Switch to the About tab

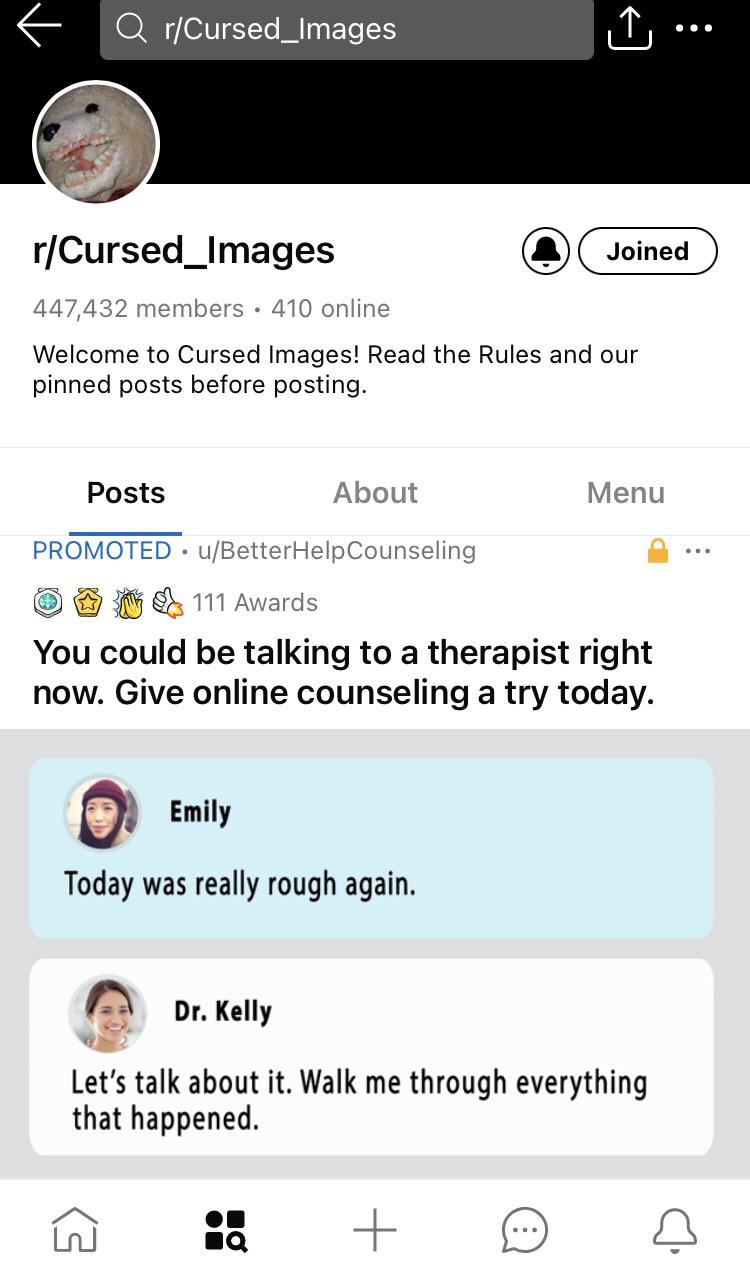(x=375, y=492)
